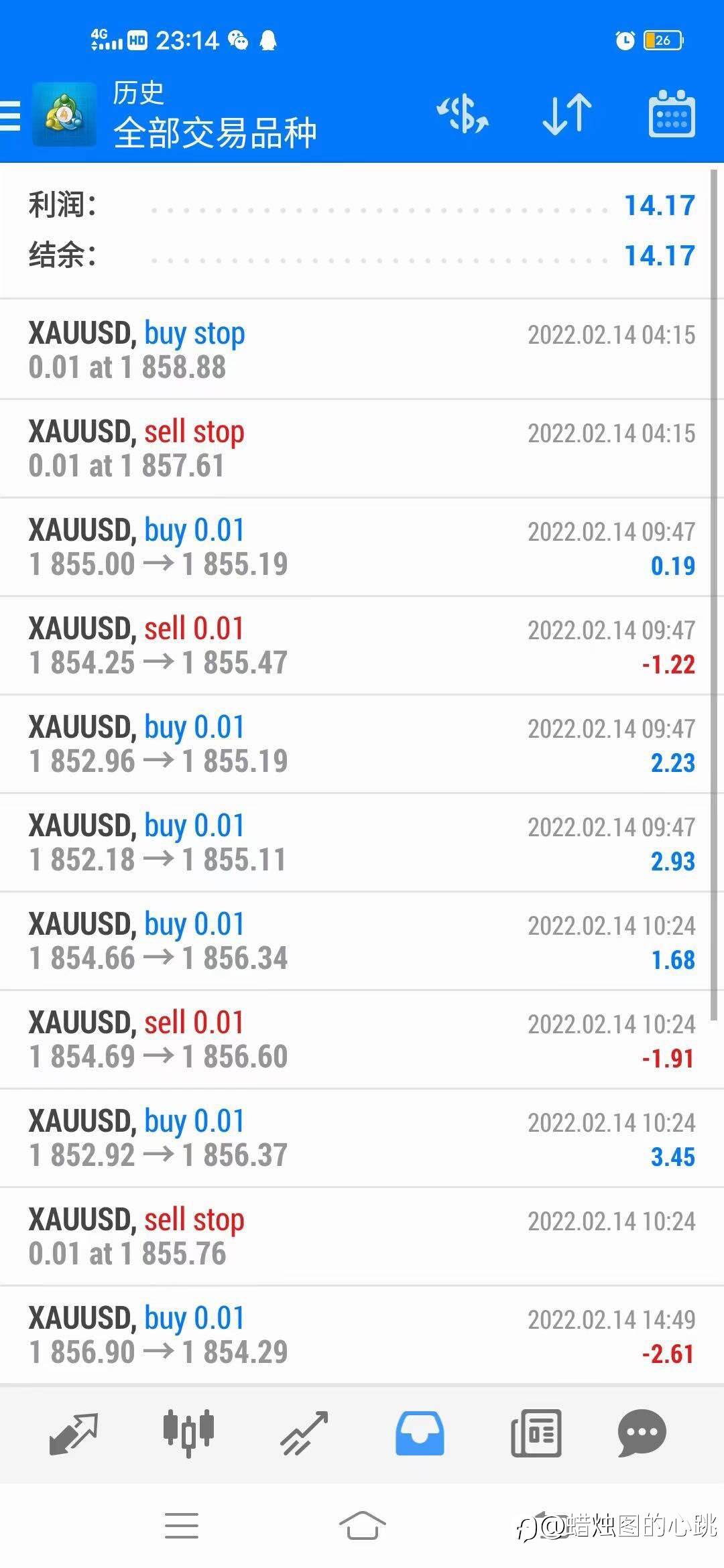Open the buy trade with 3.45 profit
The width and height of the screenshot is (724, 1568).
coord(355,1138)
